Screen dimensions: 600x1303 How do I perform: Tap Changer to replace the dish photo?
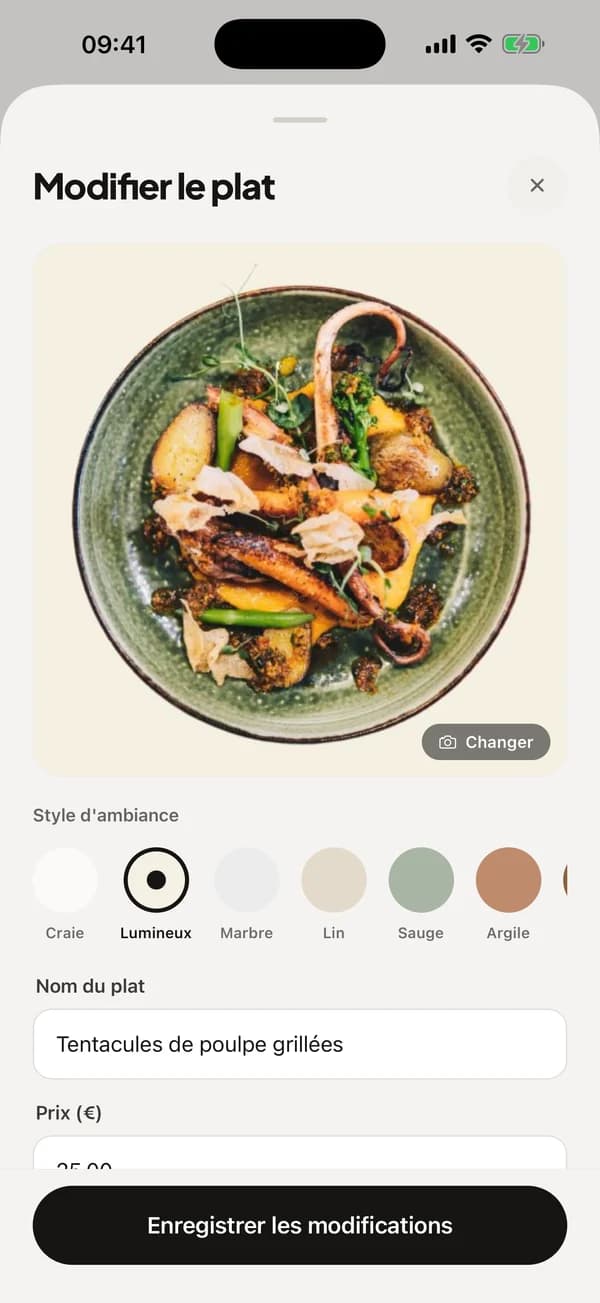pyautogui.click(x=486, y=742)
